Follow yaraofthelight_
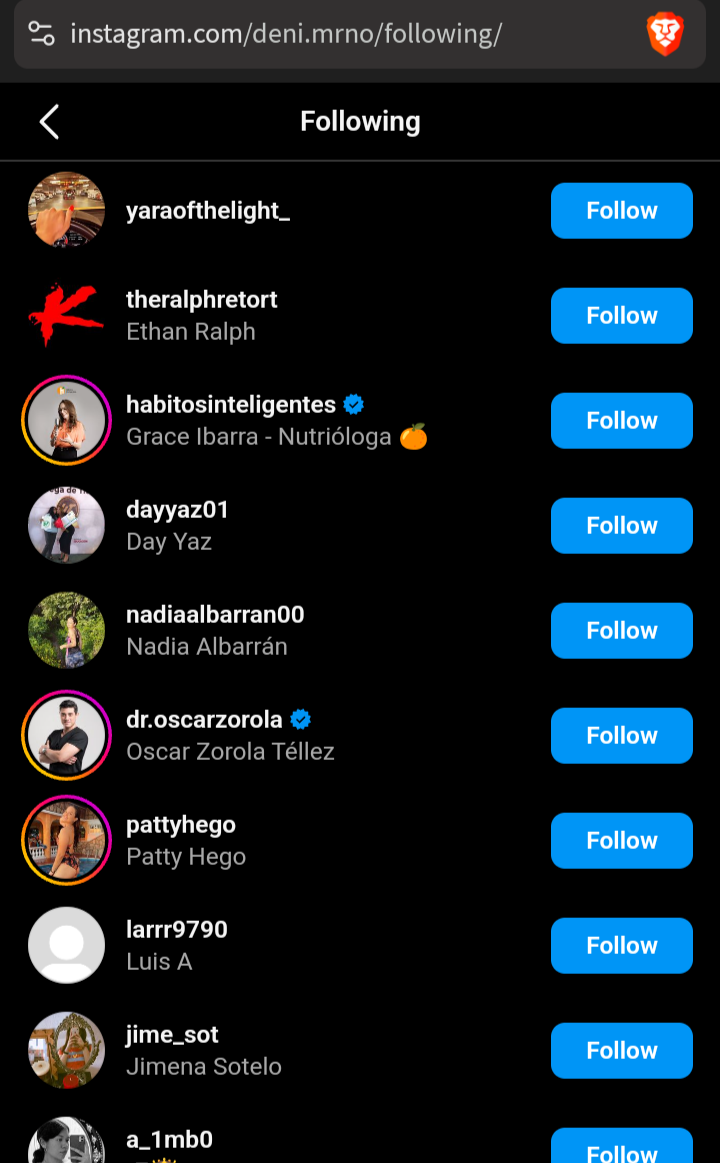 pos(621,211)
